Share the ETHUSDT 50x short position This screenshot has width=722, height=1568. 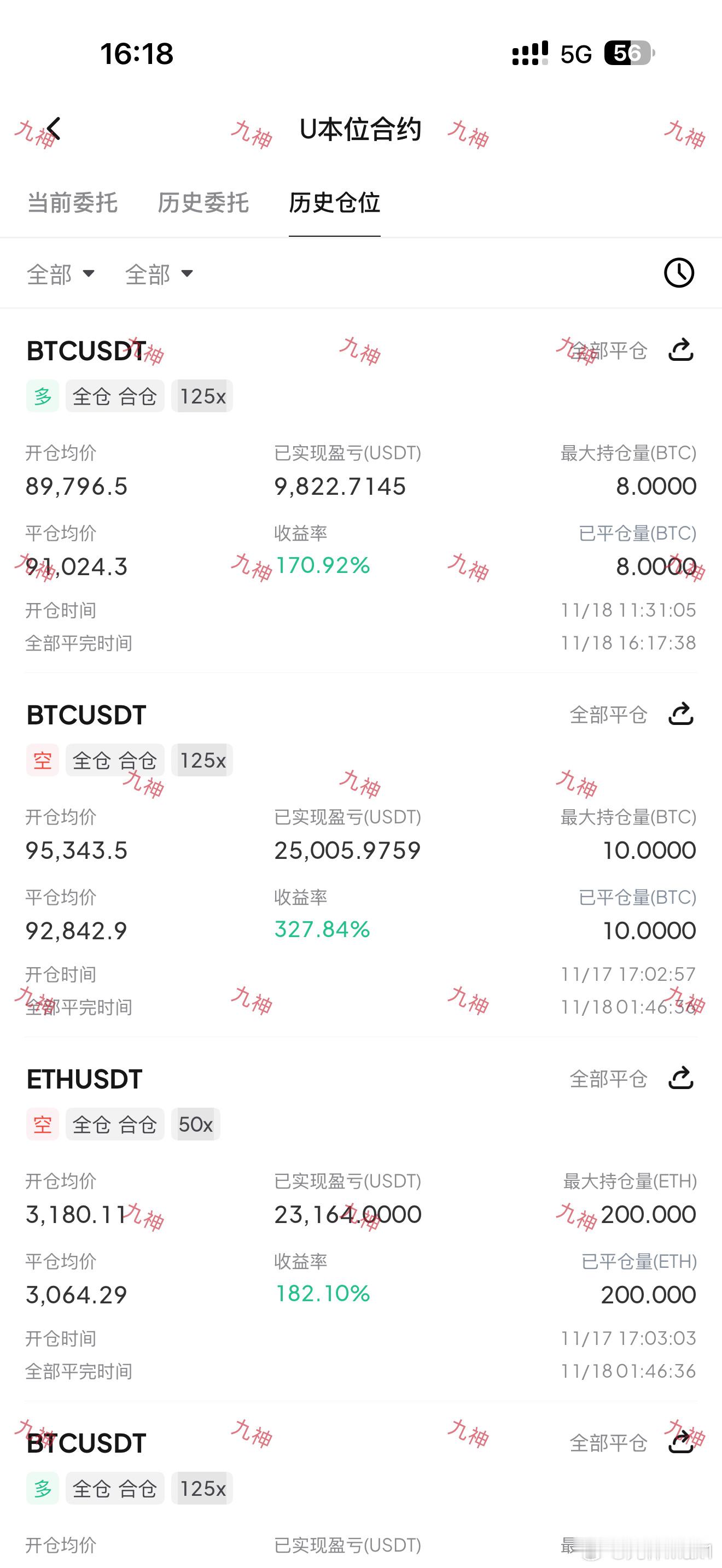point(680,1078)
